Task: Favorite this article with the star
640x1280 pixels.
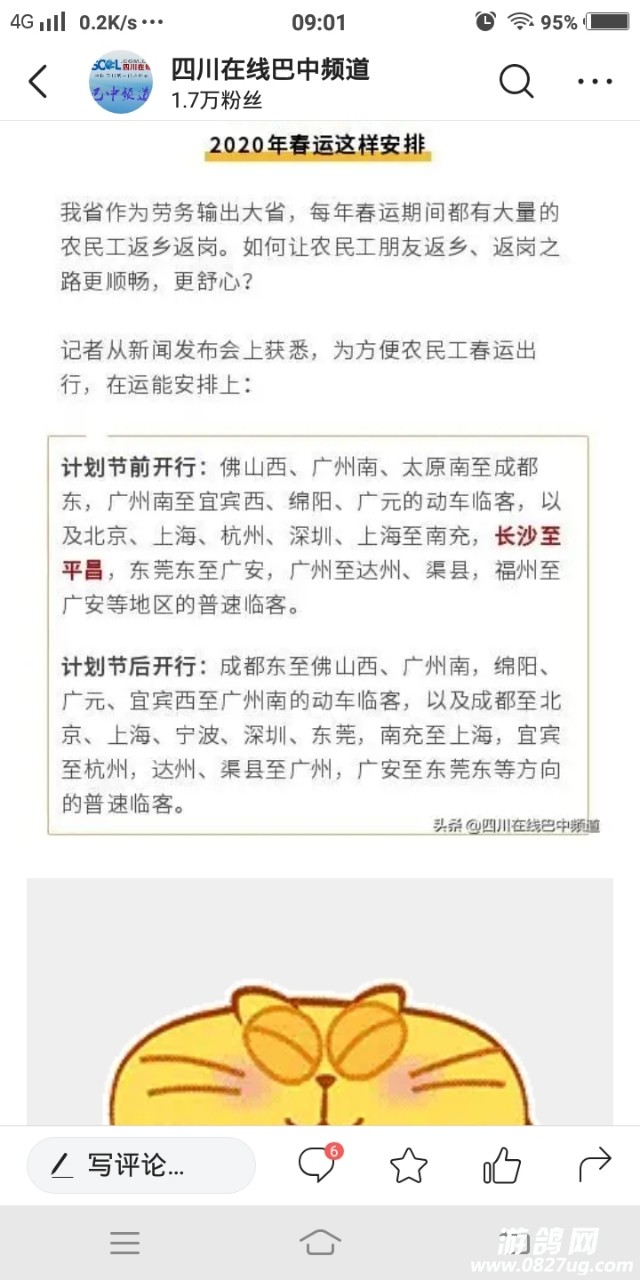Action: click(x=408, y=1166)
